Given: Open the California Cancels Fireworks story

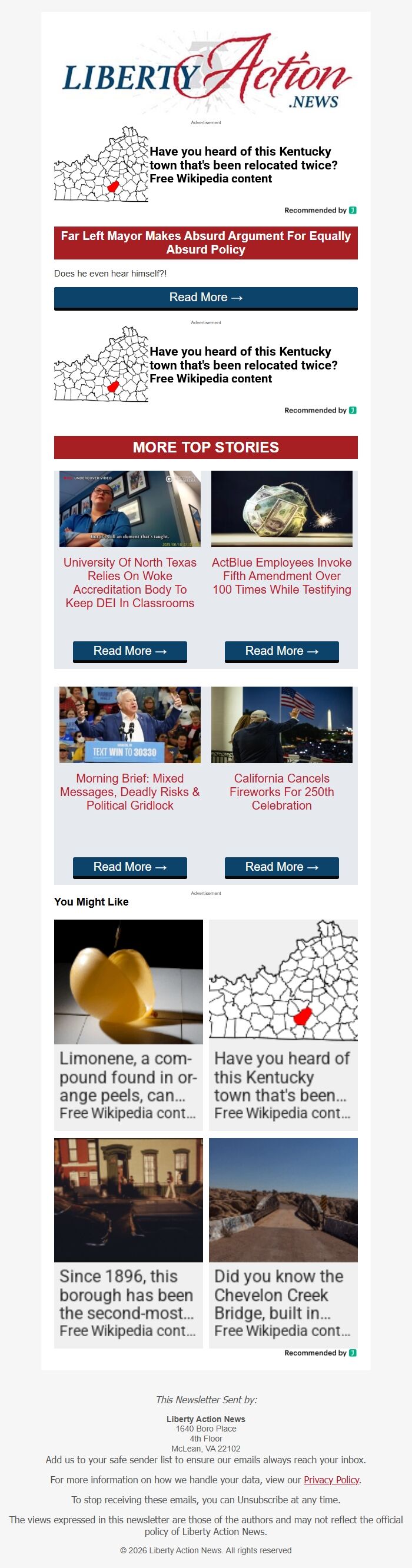Looking at the screenshot, I should click(x=282, y=791).
